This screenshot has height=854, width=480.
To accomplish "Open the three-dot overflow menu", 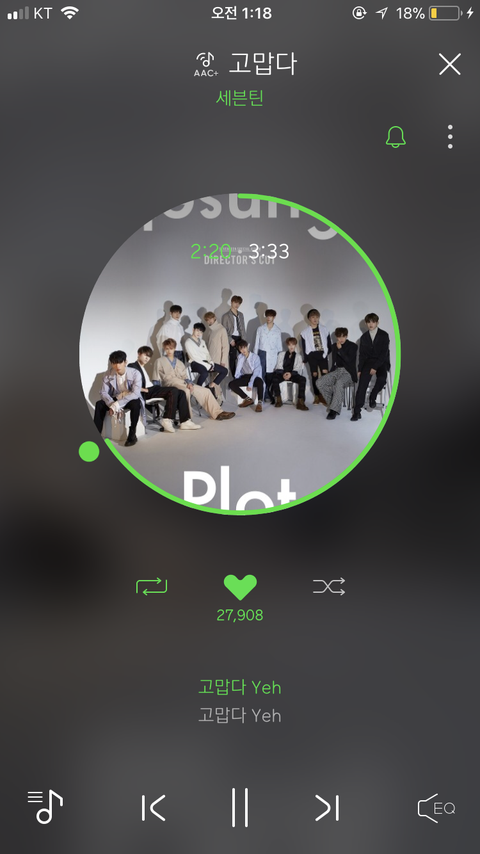I will (450, 136).
